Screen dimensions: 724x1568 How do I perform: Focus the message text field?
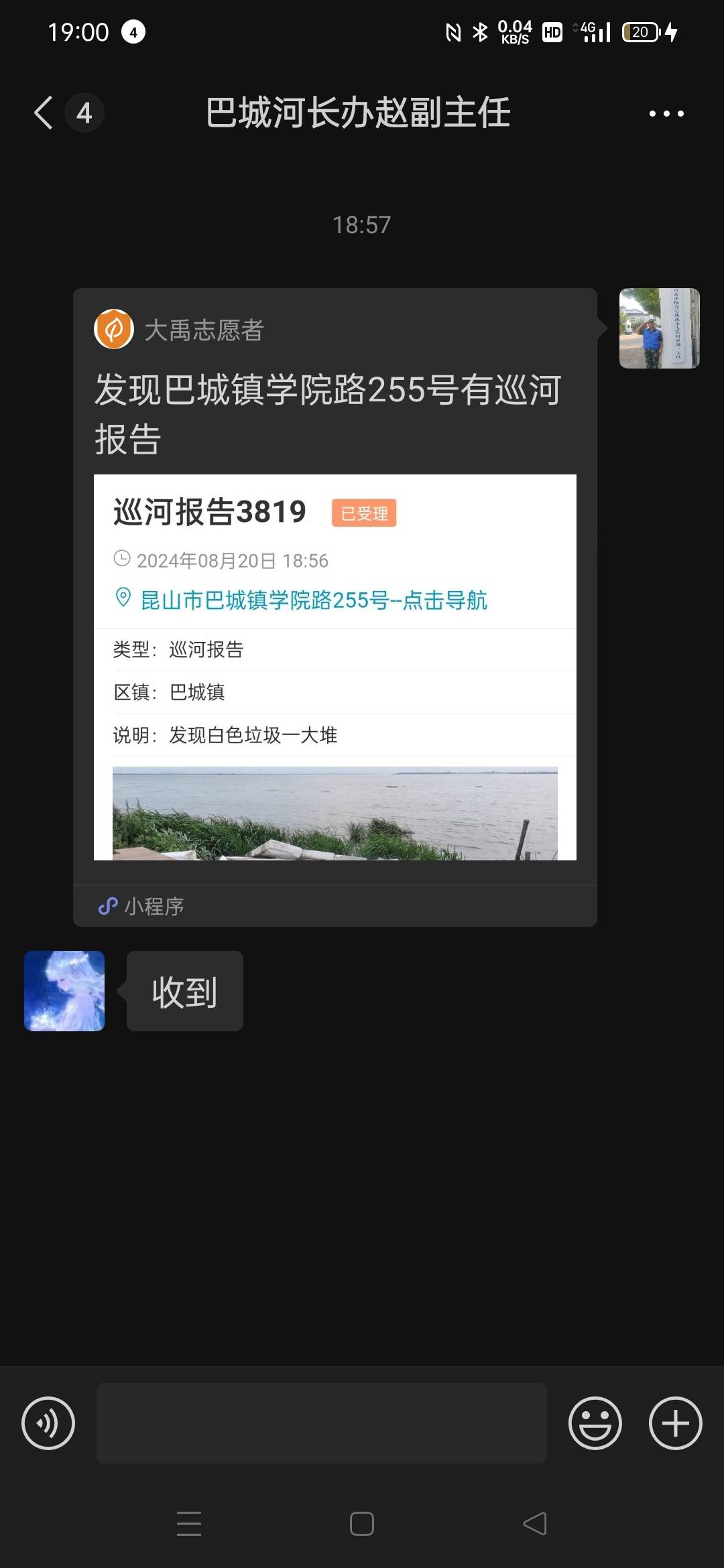(322, 1423)
